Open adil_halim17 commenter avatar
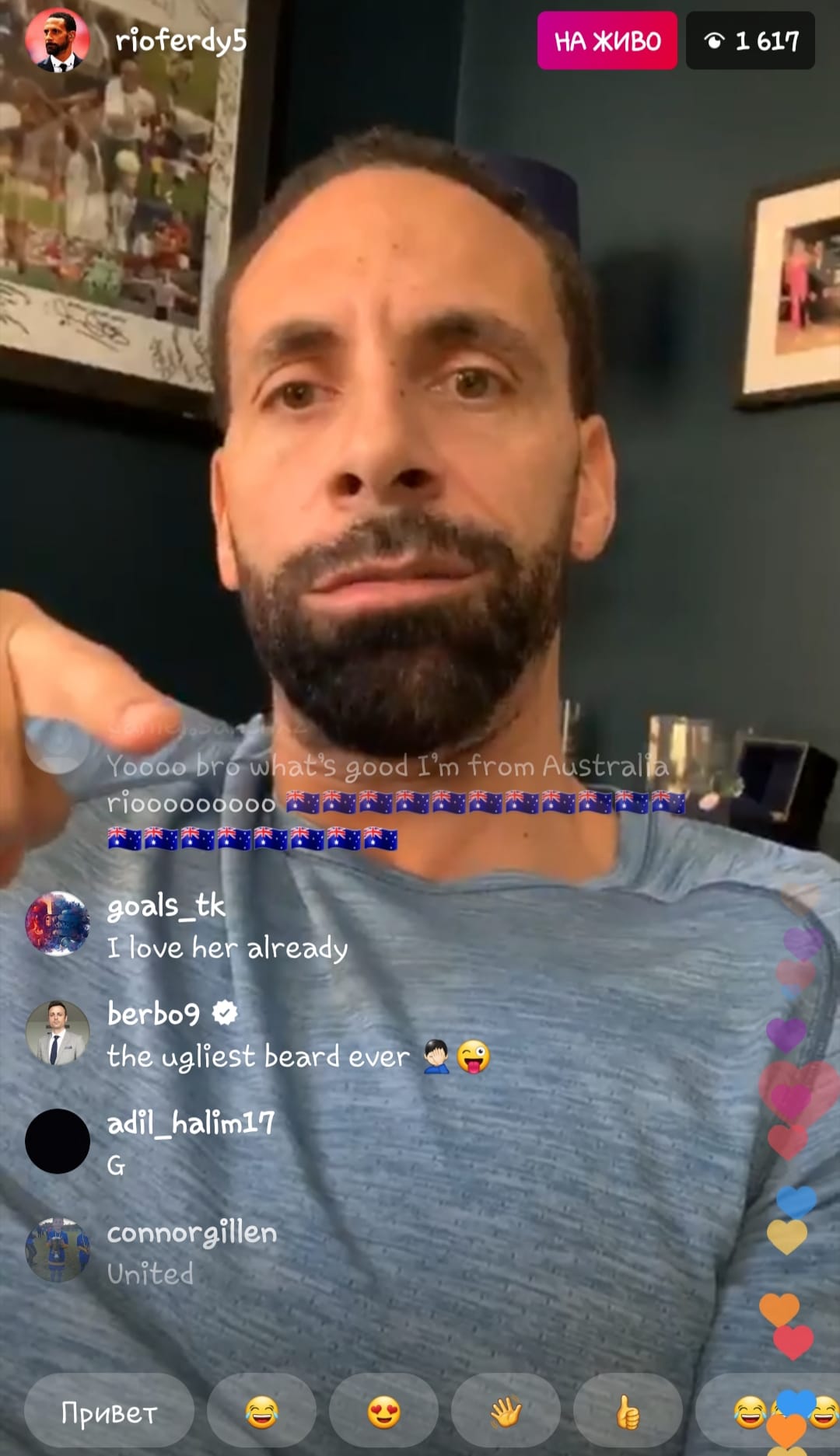 [x=58, y=1141]
